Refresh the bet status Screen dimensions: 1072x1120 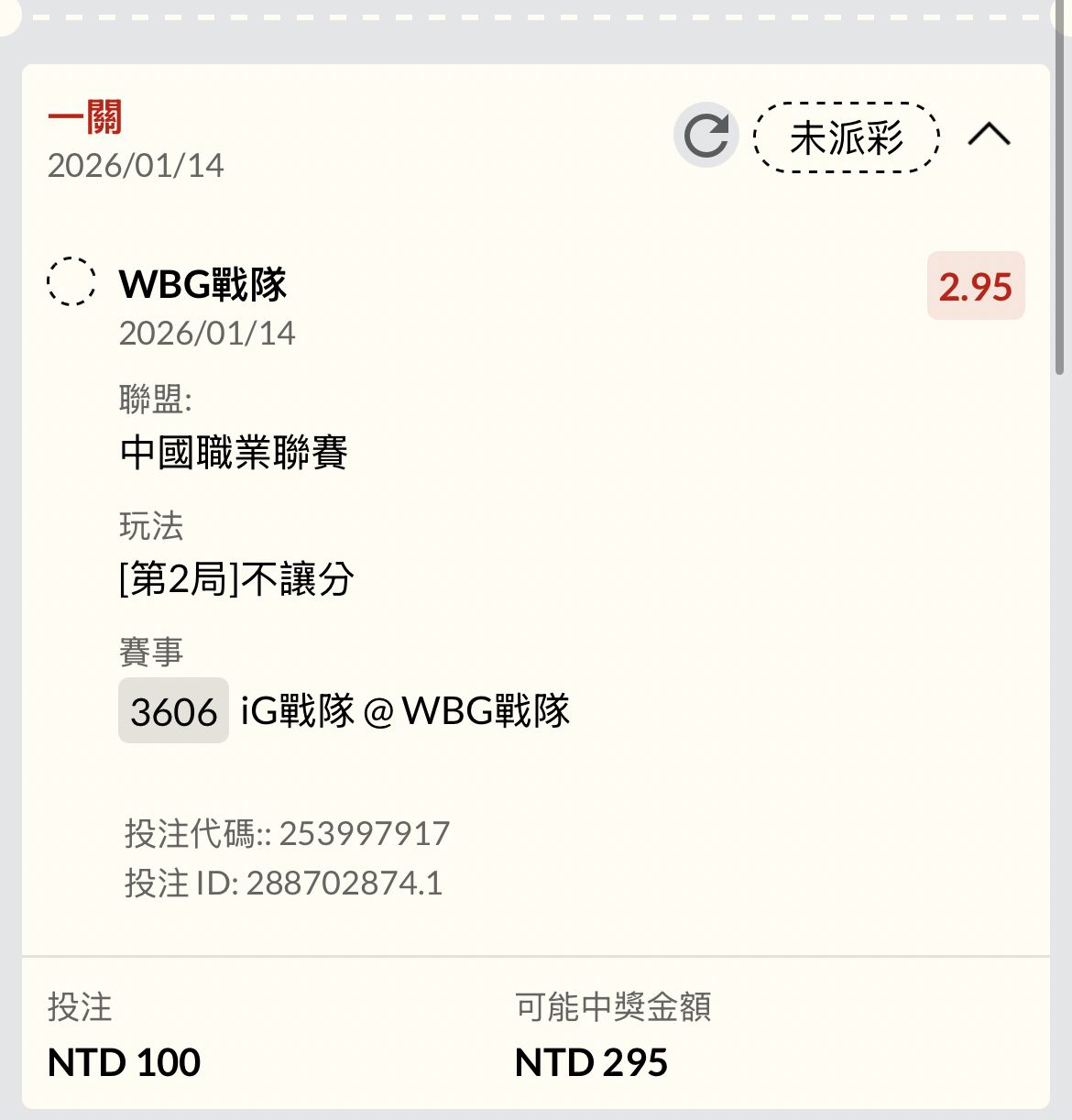pos(706,136)
